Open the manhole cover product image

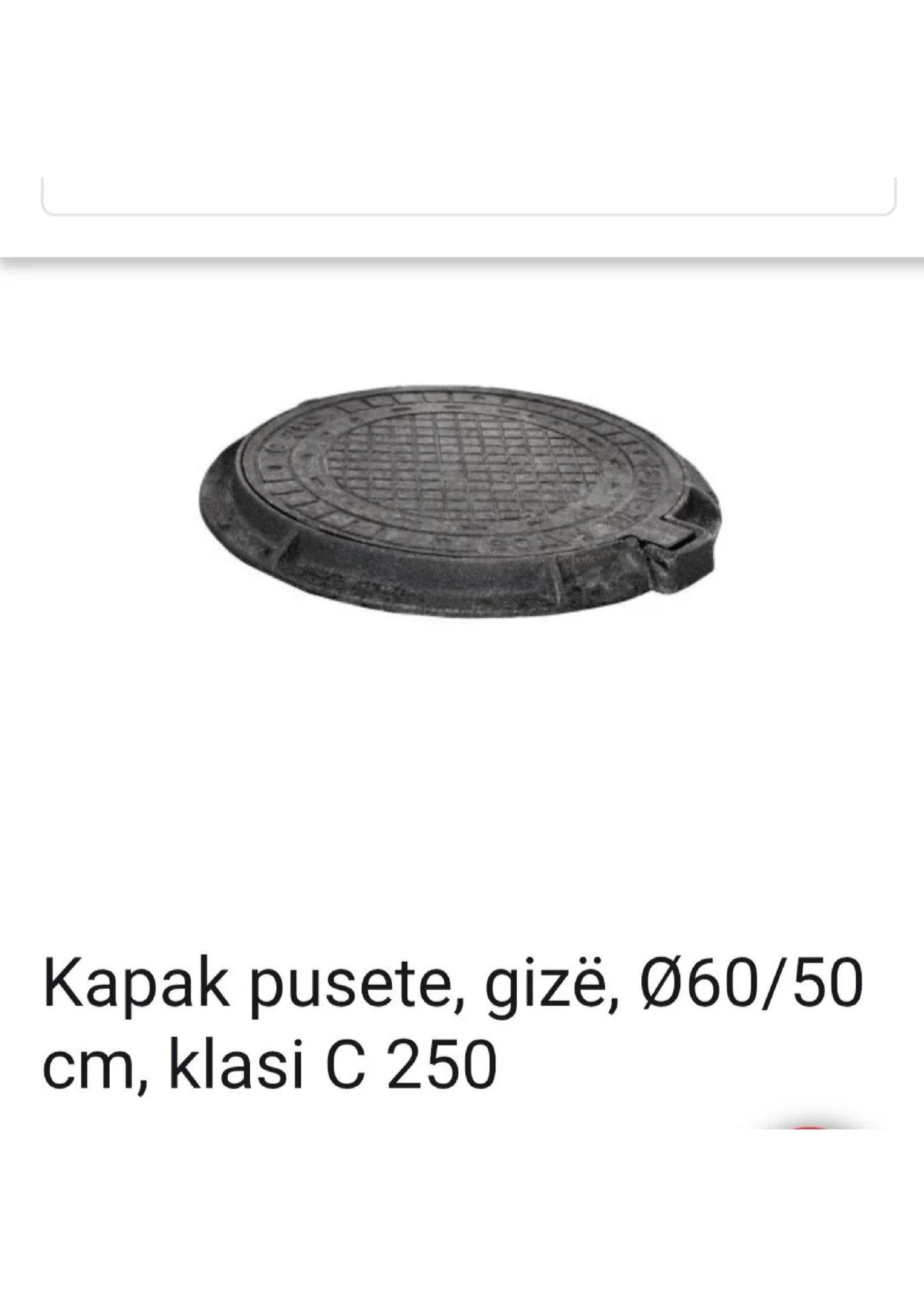(x=459, y=501)
